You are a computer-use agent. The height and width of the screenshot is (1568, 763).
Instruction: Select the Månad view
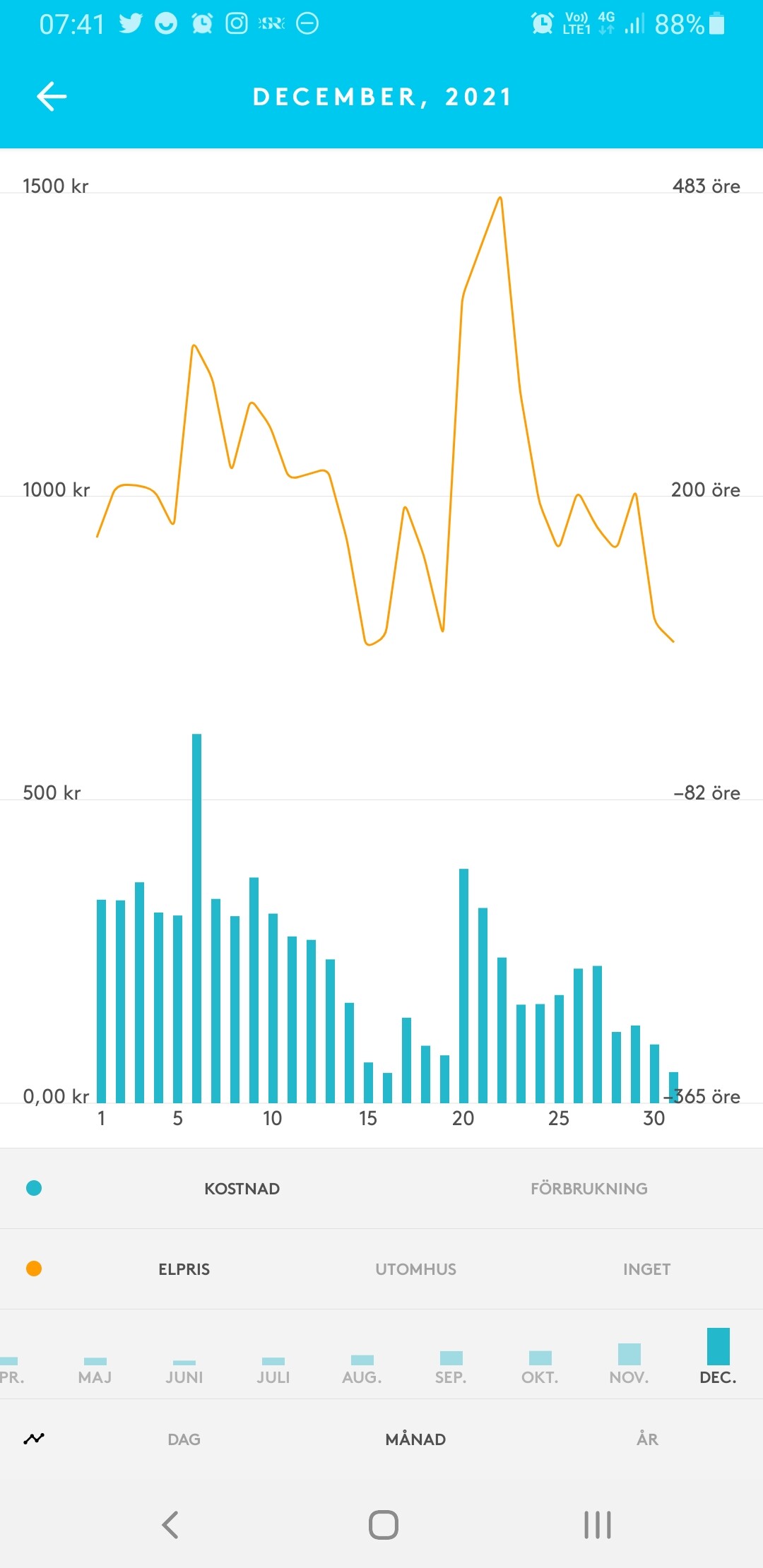[x=415, y=1439]
